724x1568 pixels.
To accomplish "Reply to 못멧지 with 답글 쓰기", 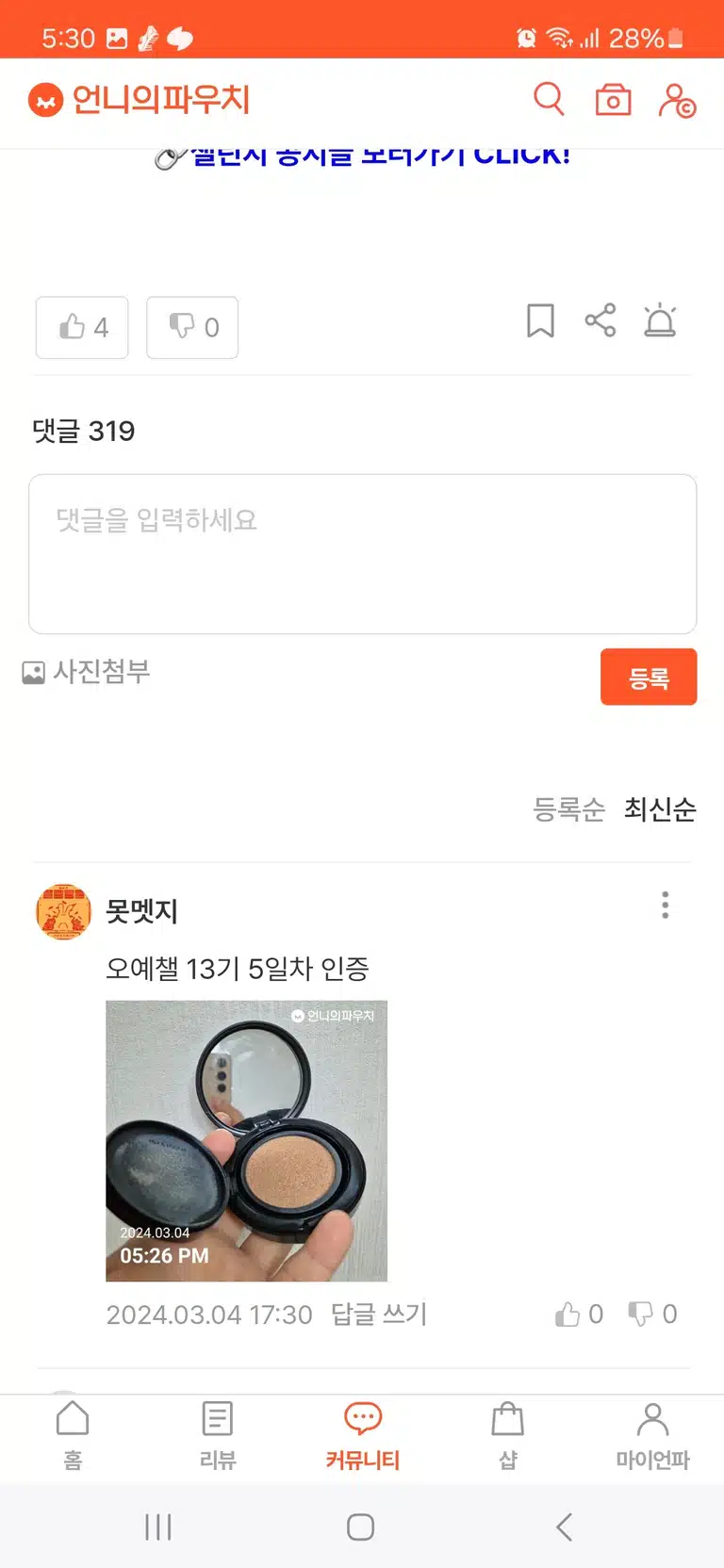I will (x=379, y=1314).
